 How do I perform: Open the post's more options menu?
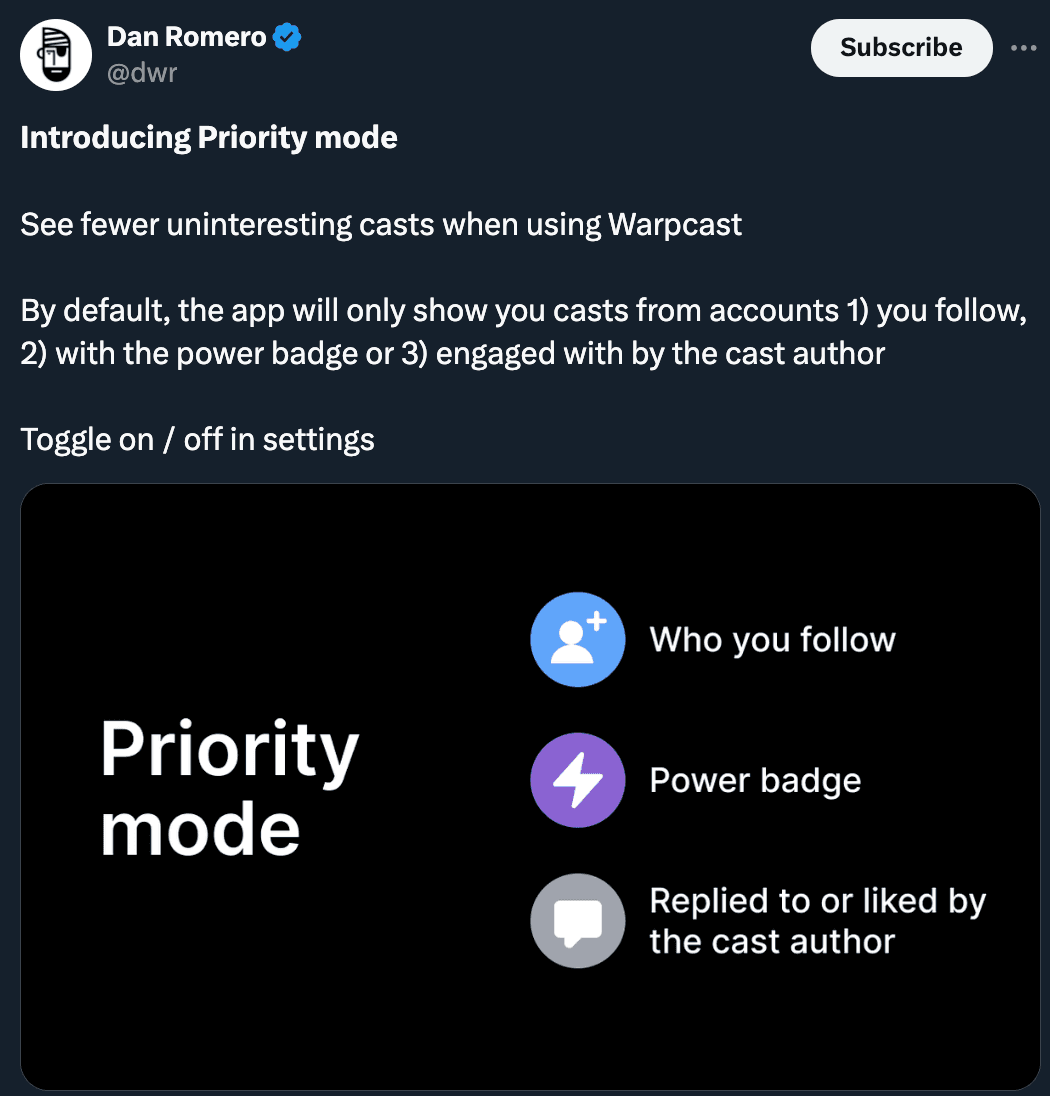click(x=1023, y=48)
